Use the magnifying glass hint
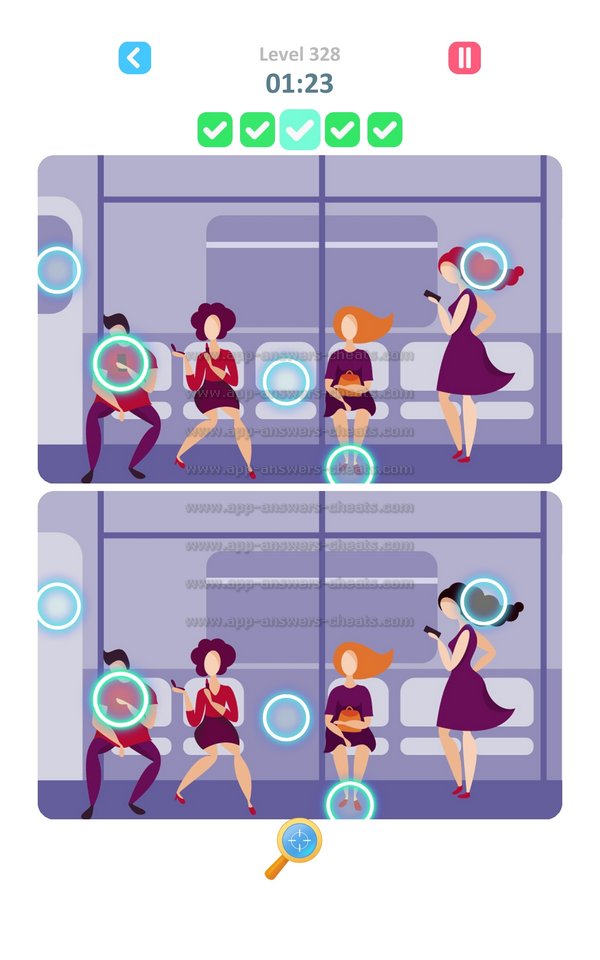The height and width of the screenshot is (960, 600). [x=295, y=846]
